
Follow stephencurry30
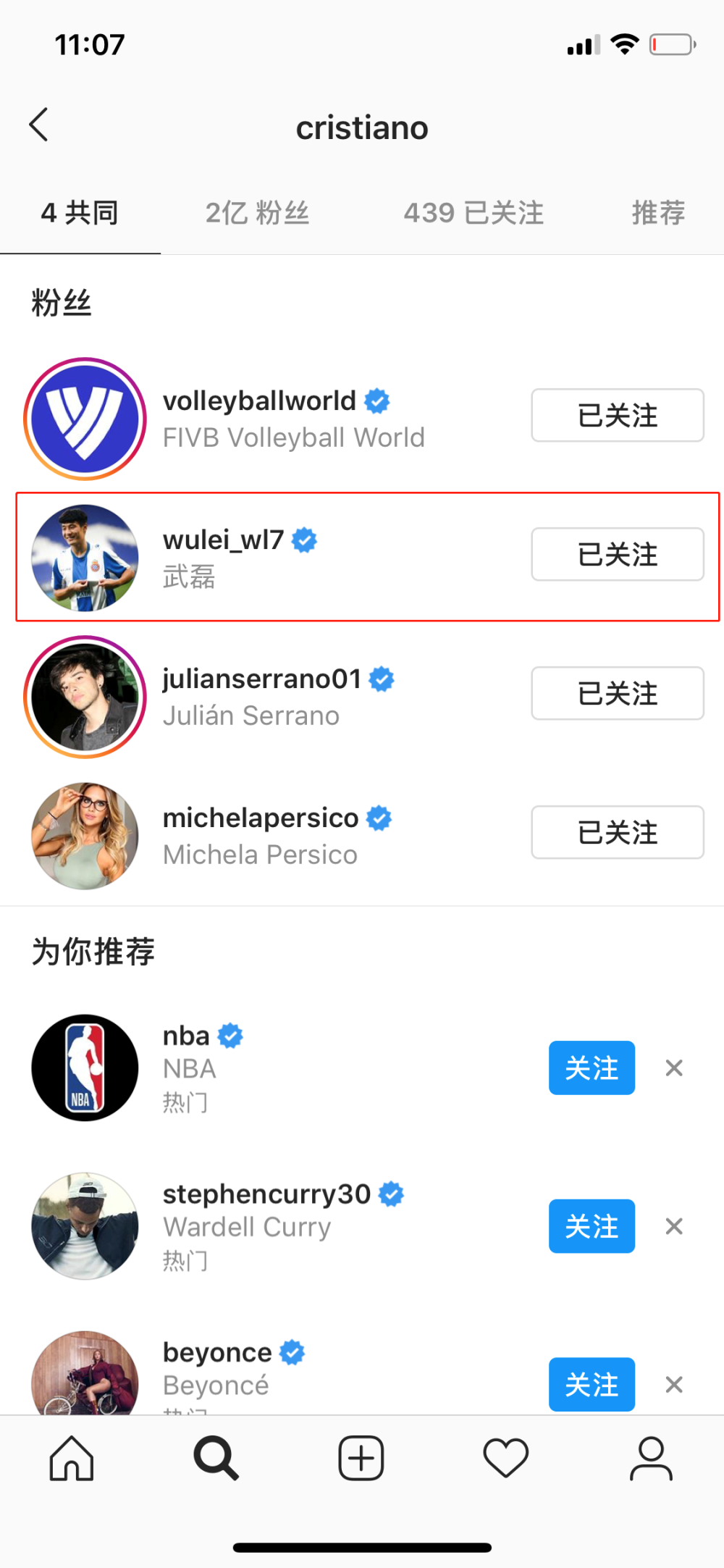pos(592,1226)
